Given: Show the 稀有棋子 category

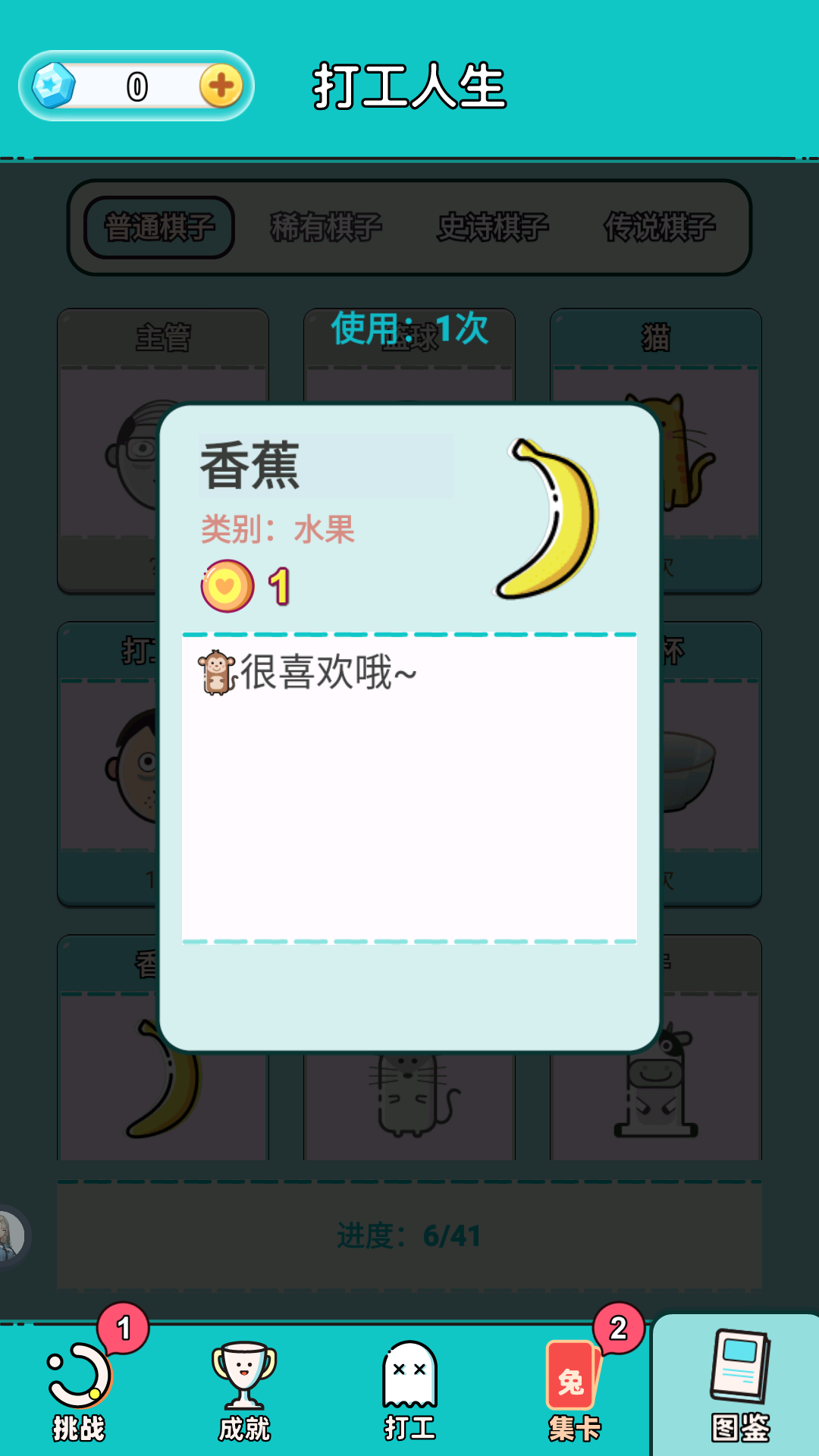Looking at the screenshot, I should tap(326, 227).
